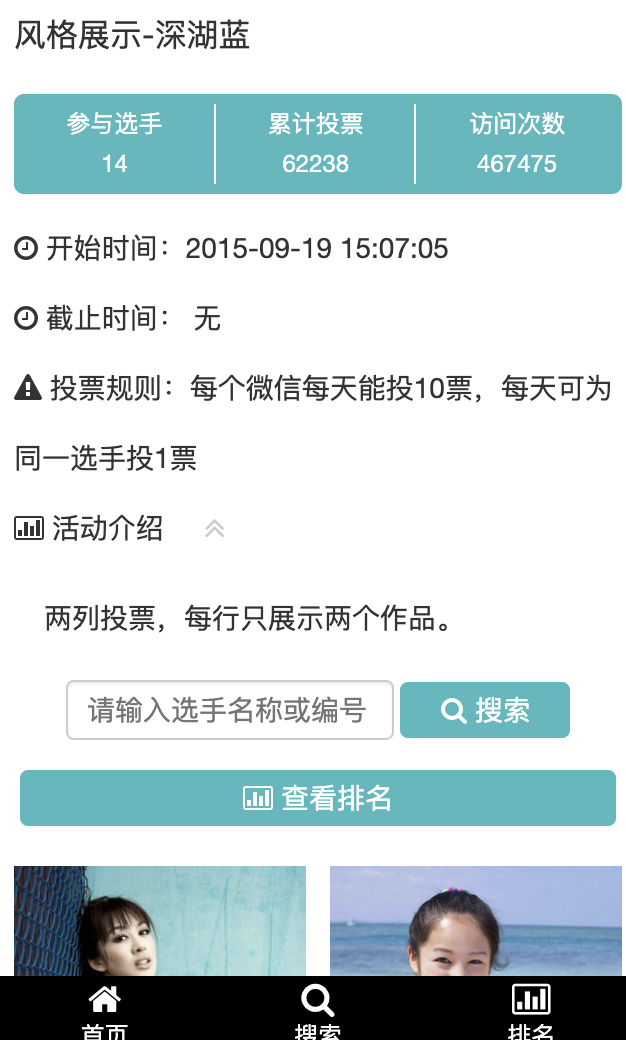
Task: Switch to 排名 tab in bottom bar
Action: click(531, 1010)
